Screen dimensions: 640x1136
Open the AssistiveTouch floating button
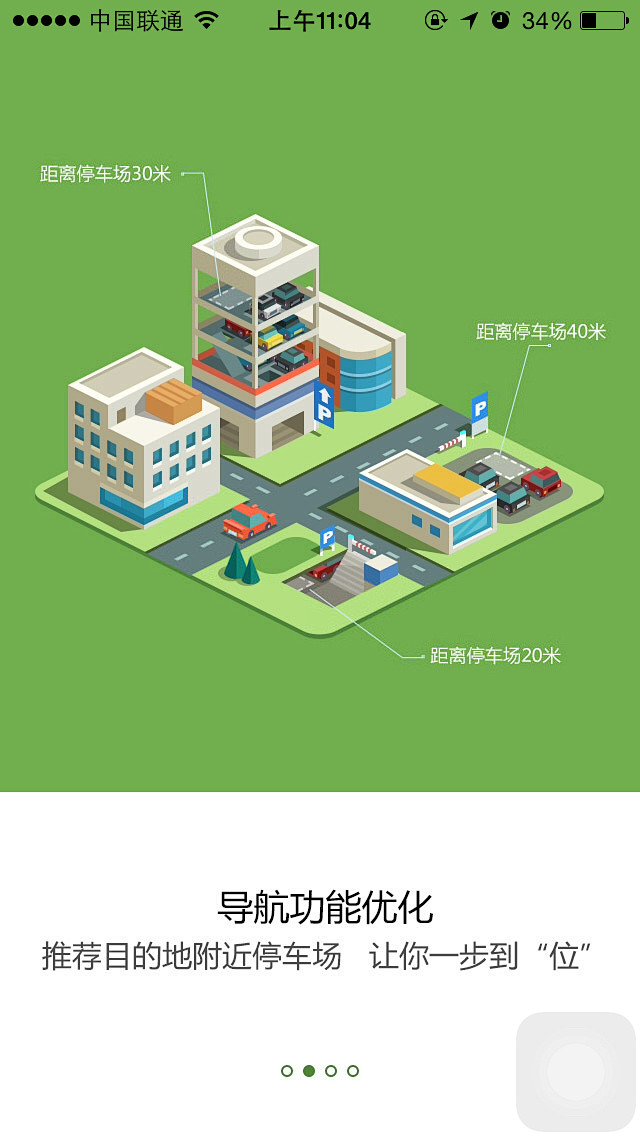pos(576,1071)
